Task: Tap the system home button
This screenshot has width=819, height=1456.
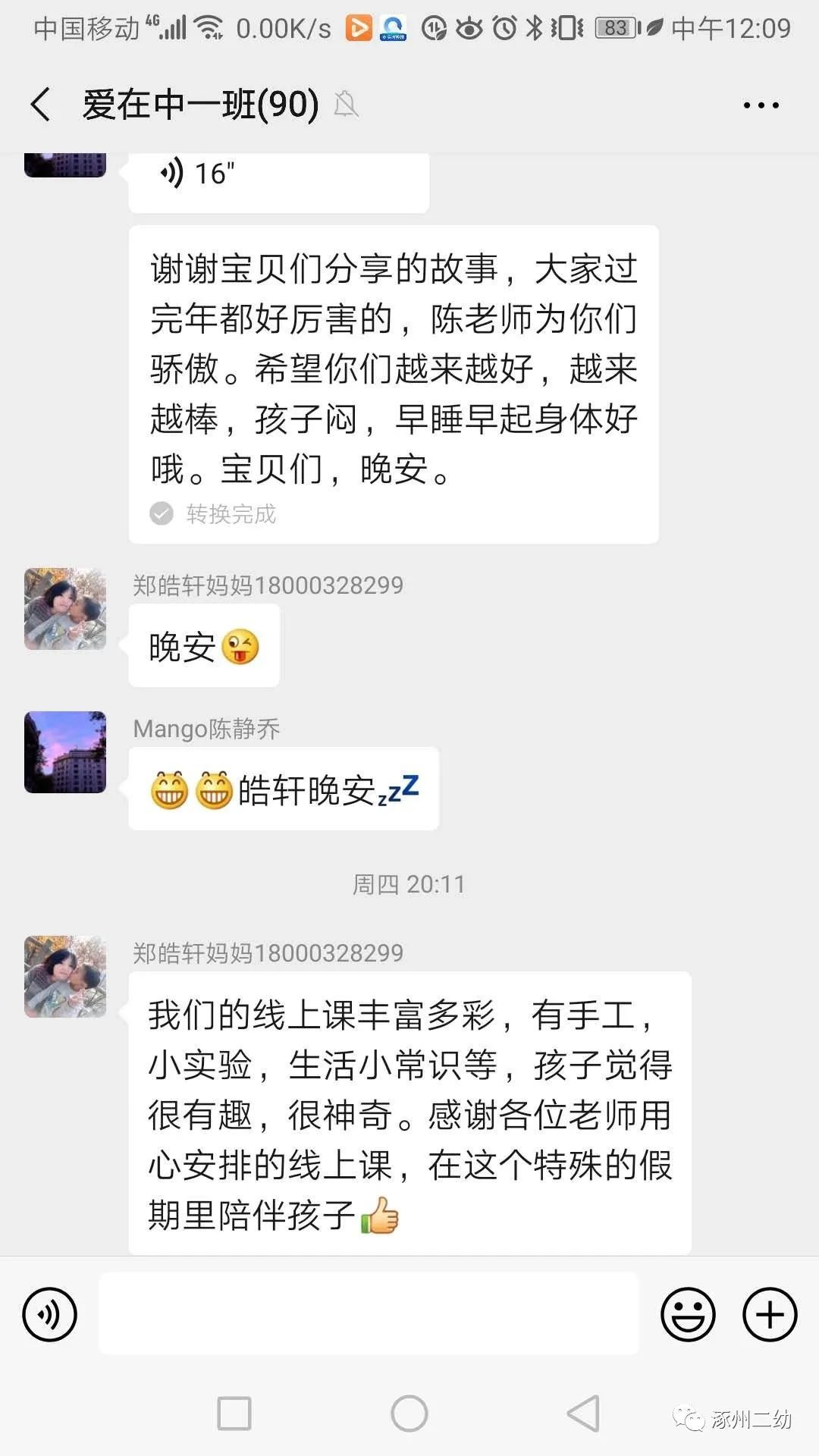Action: (x=409, y=1414)
